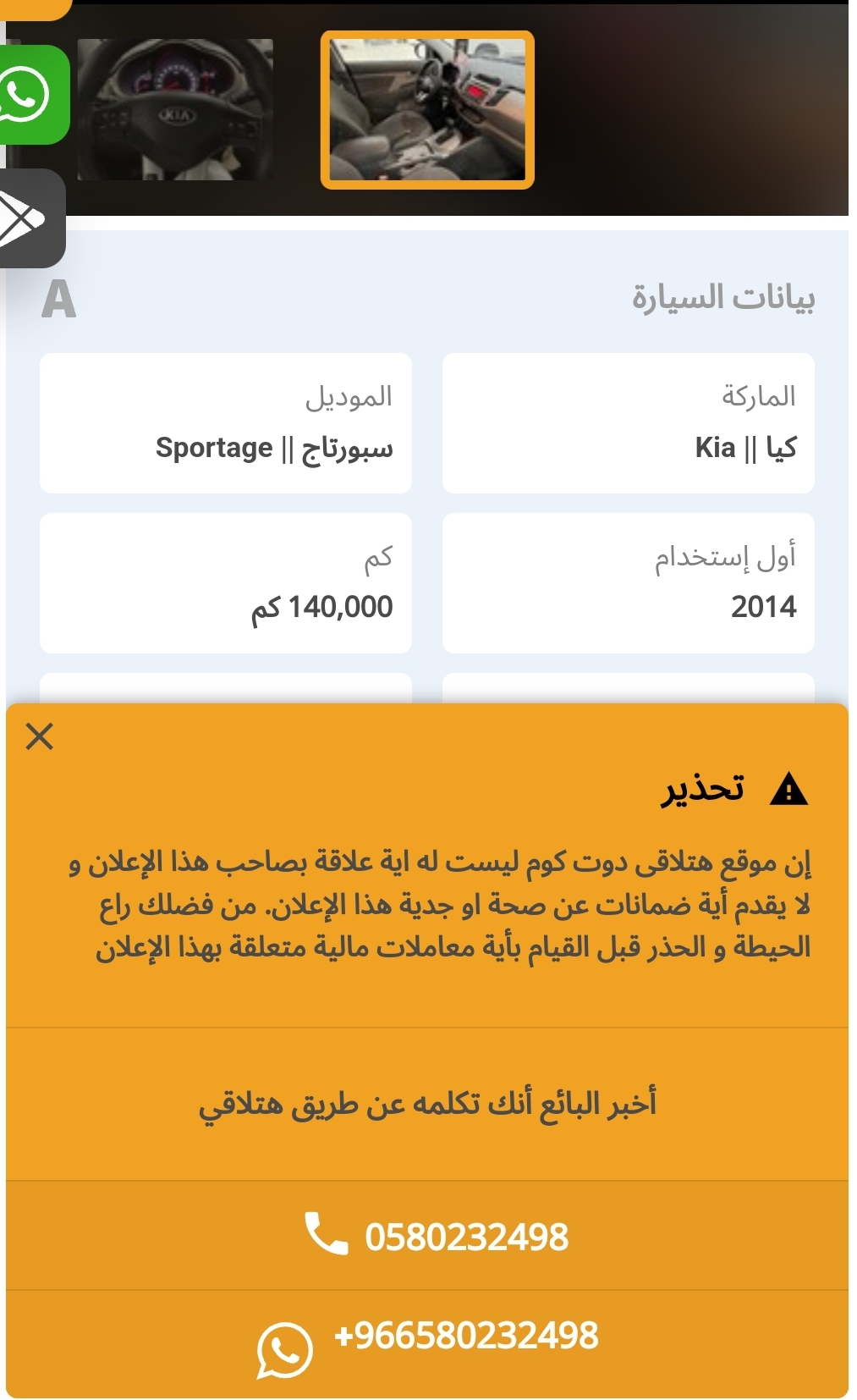The width and height of the screenshot is (857, 1400).
Task: Tap the Google Play store side button
Action: point(30,218)
